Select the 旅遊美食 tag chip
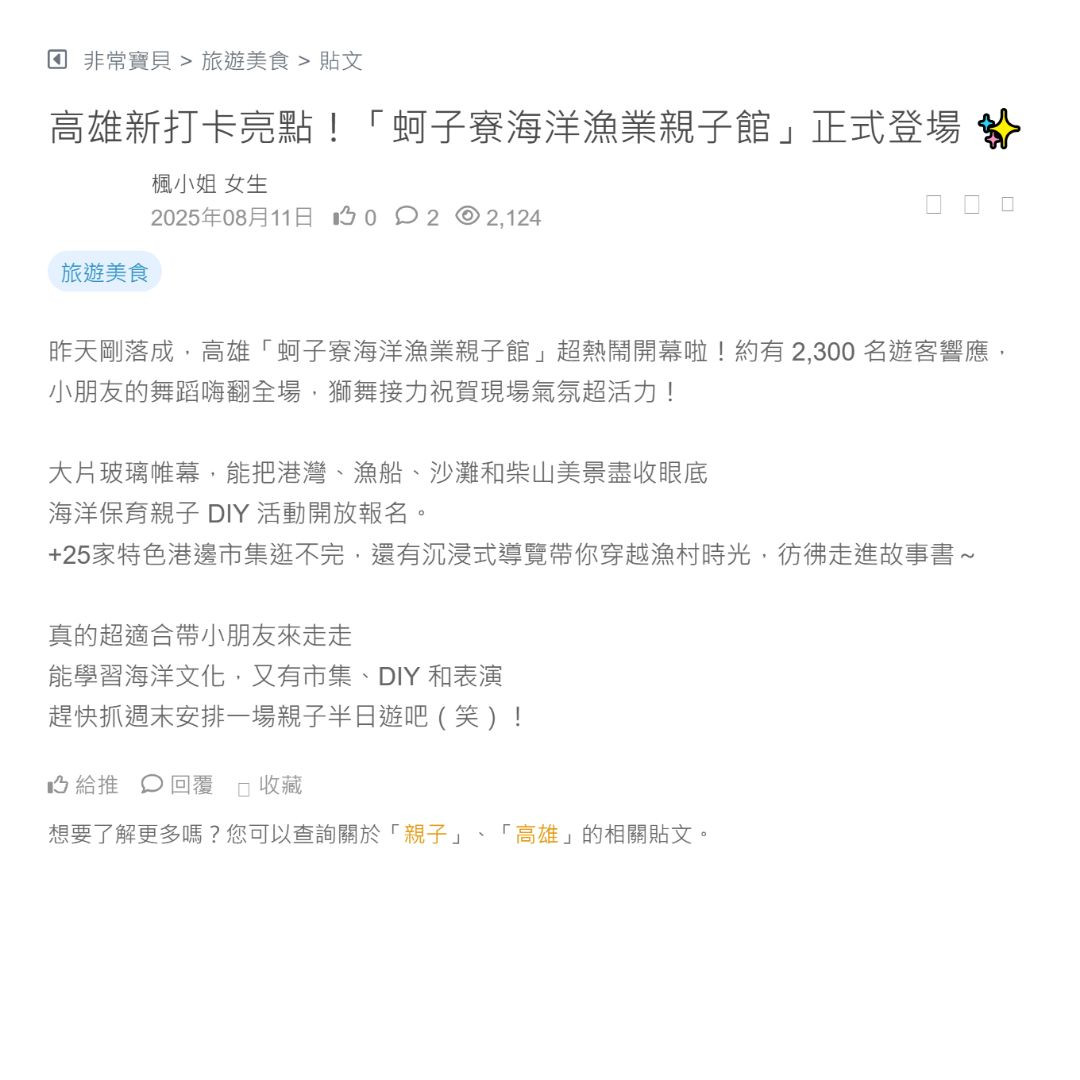 pyautogui.click(x=104, y=272)
